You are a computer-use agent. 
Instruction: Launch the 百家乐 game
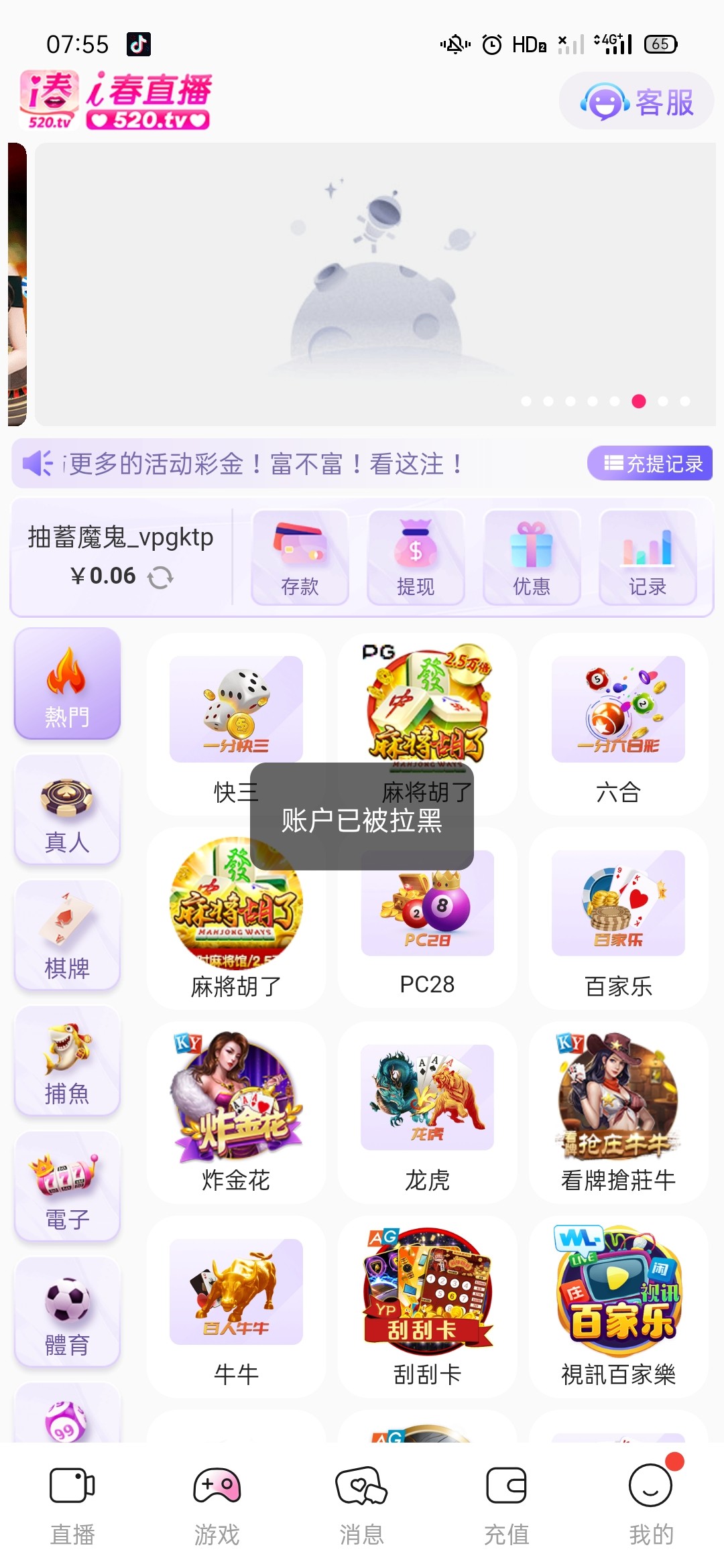[x=618, y=918]
